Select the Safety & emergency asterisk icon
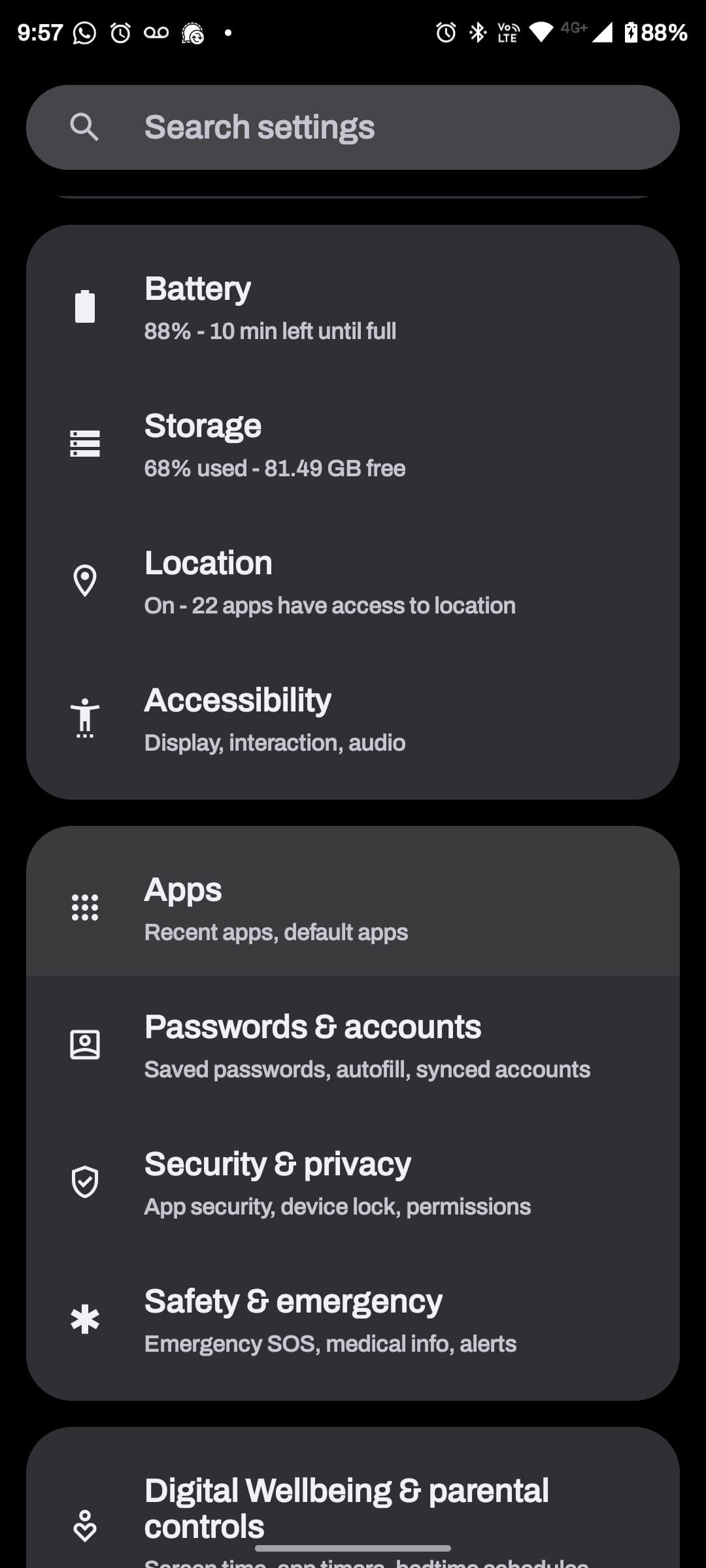Screen dimensions: 706x1568 tap(84, 1319)
